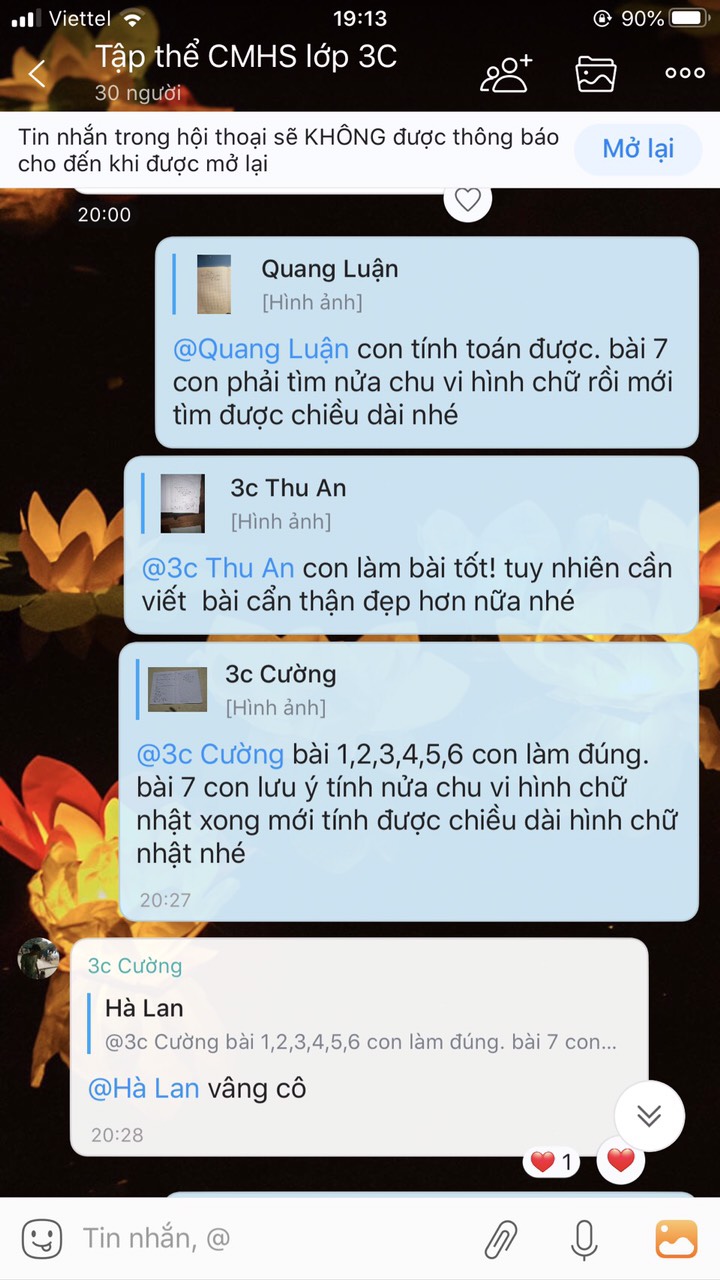Tap Mở lại to re-enable notifications
Viewport: 720px width, 1280px height.
click(638, 149)
